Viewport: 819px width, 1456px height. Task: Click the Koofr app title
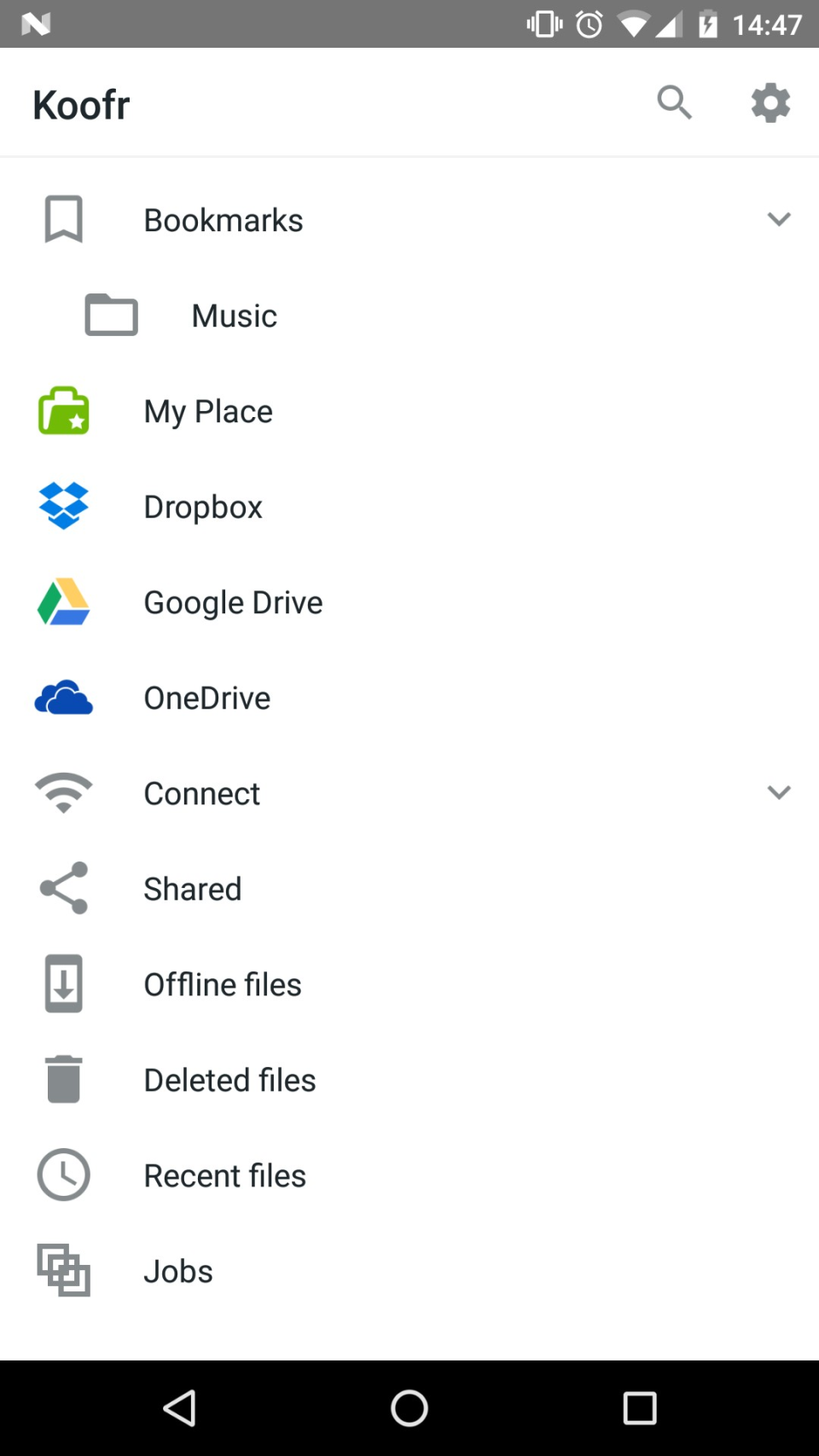(x=80, y=102)
